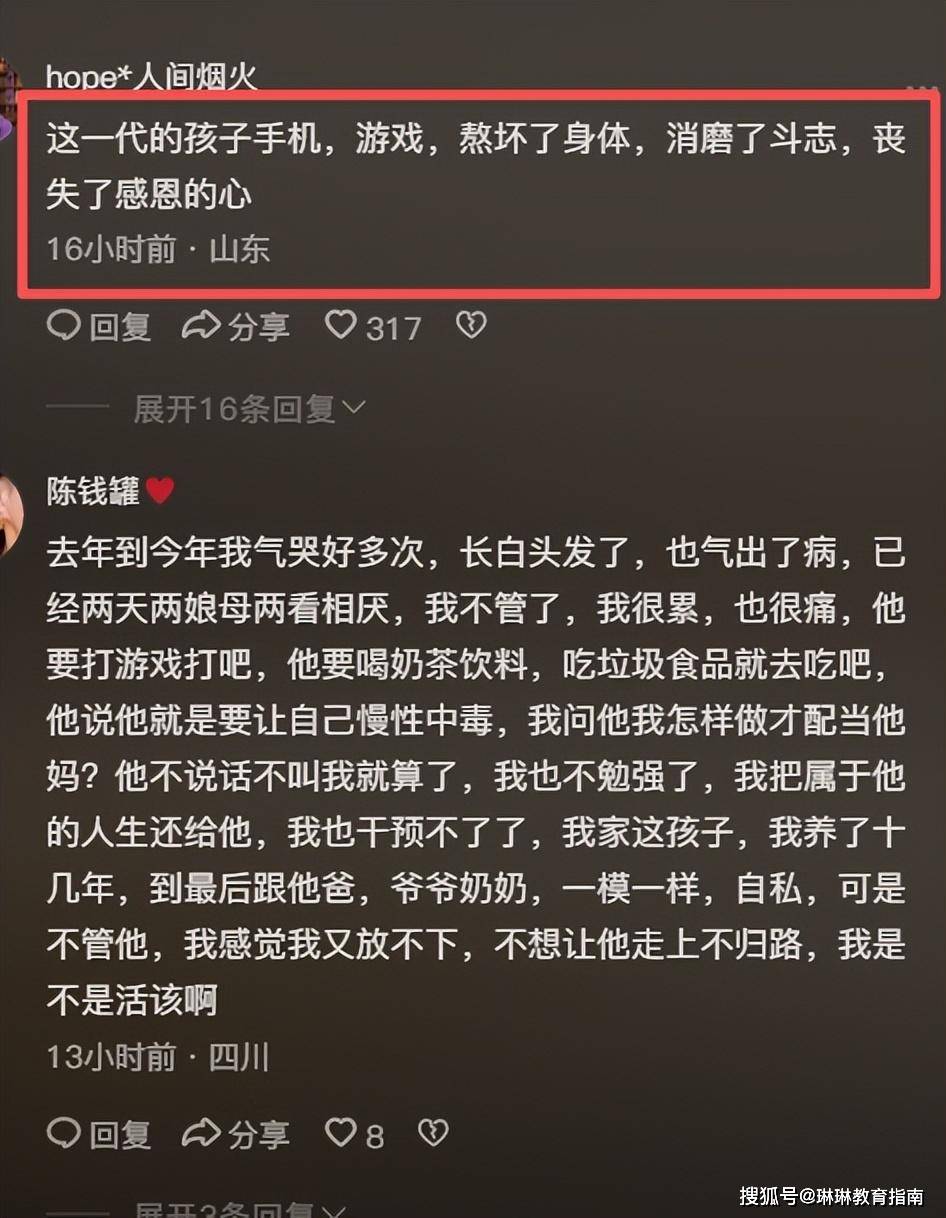The image size is (946, 1218).
Task: Reply to hope*人间烟火's comment
Action: [98, 326]
